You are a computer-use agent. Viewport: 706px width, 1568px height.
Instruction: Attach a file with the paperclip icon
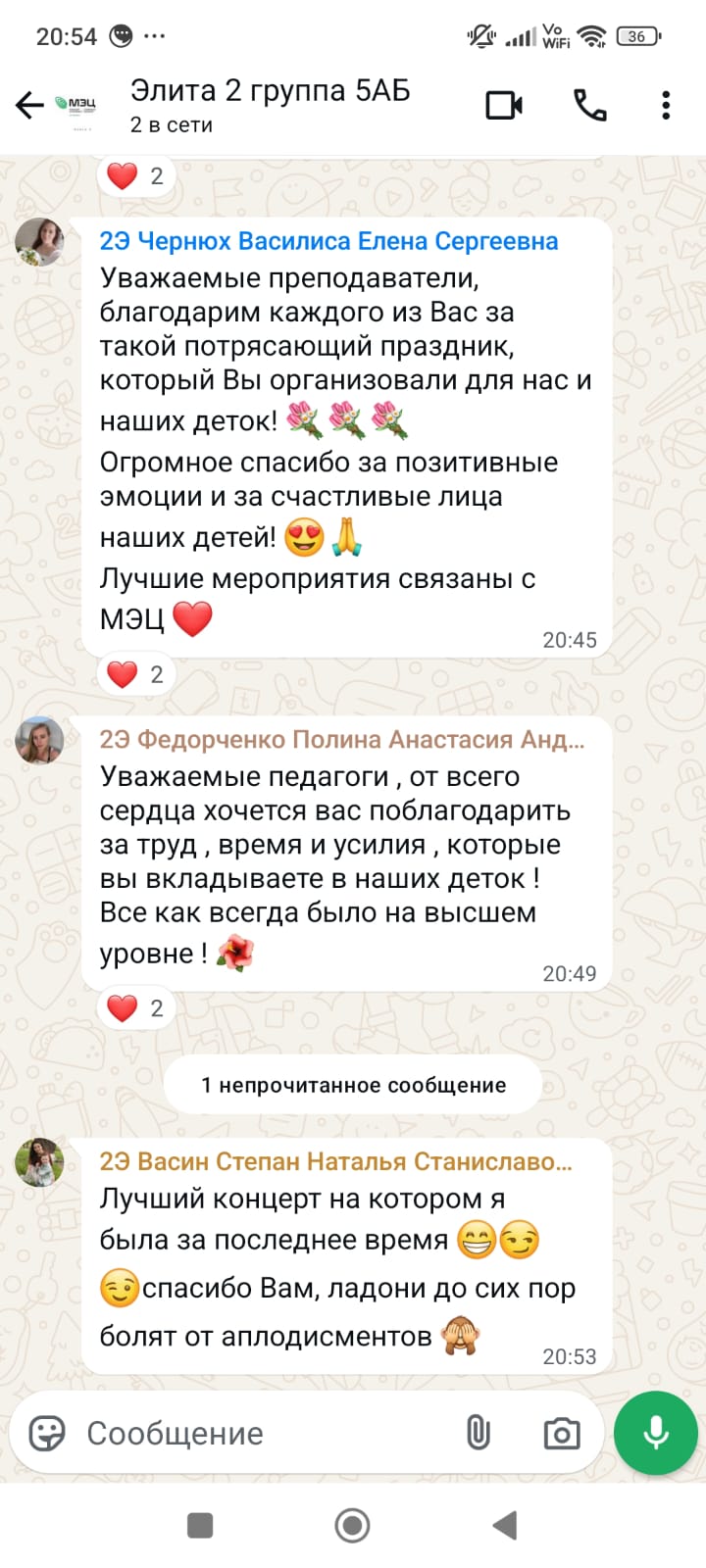(x=478, y=1433)
